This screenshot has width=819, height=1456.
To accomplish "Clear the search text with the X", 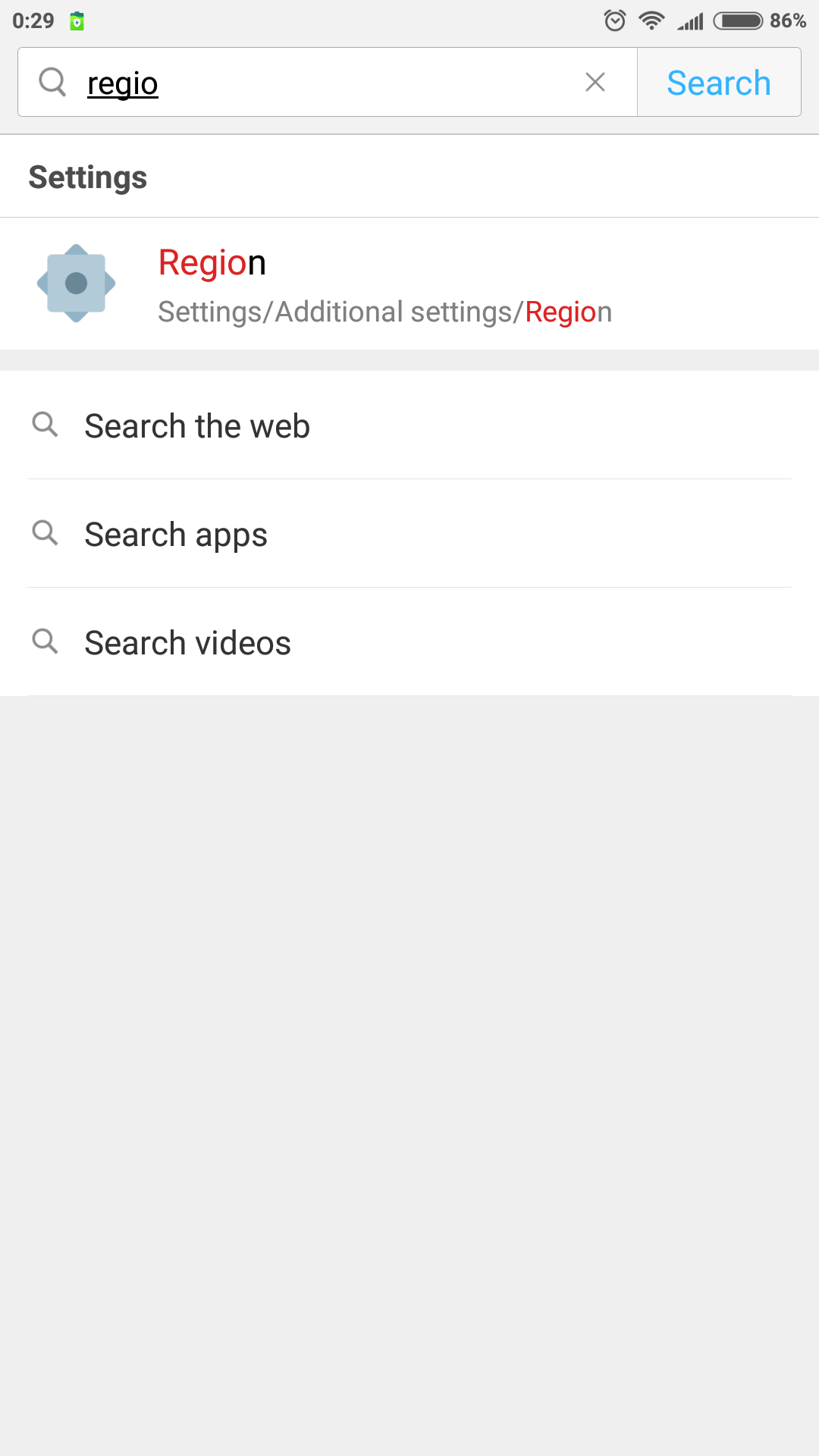I will click(x=595, y=82).
